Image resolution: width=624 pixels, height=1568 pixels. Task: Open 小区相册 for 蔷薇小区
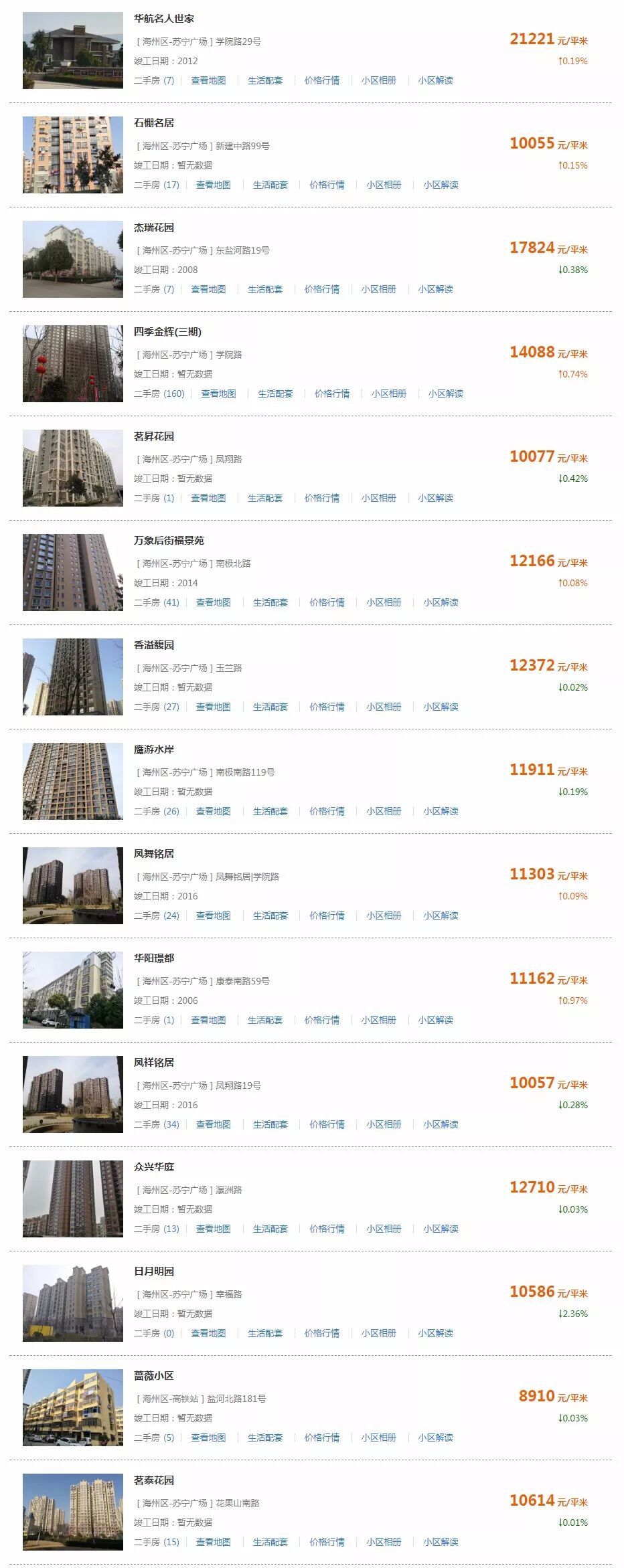pos(379,1438)
